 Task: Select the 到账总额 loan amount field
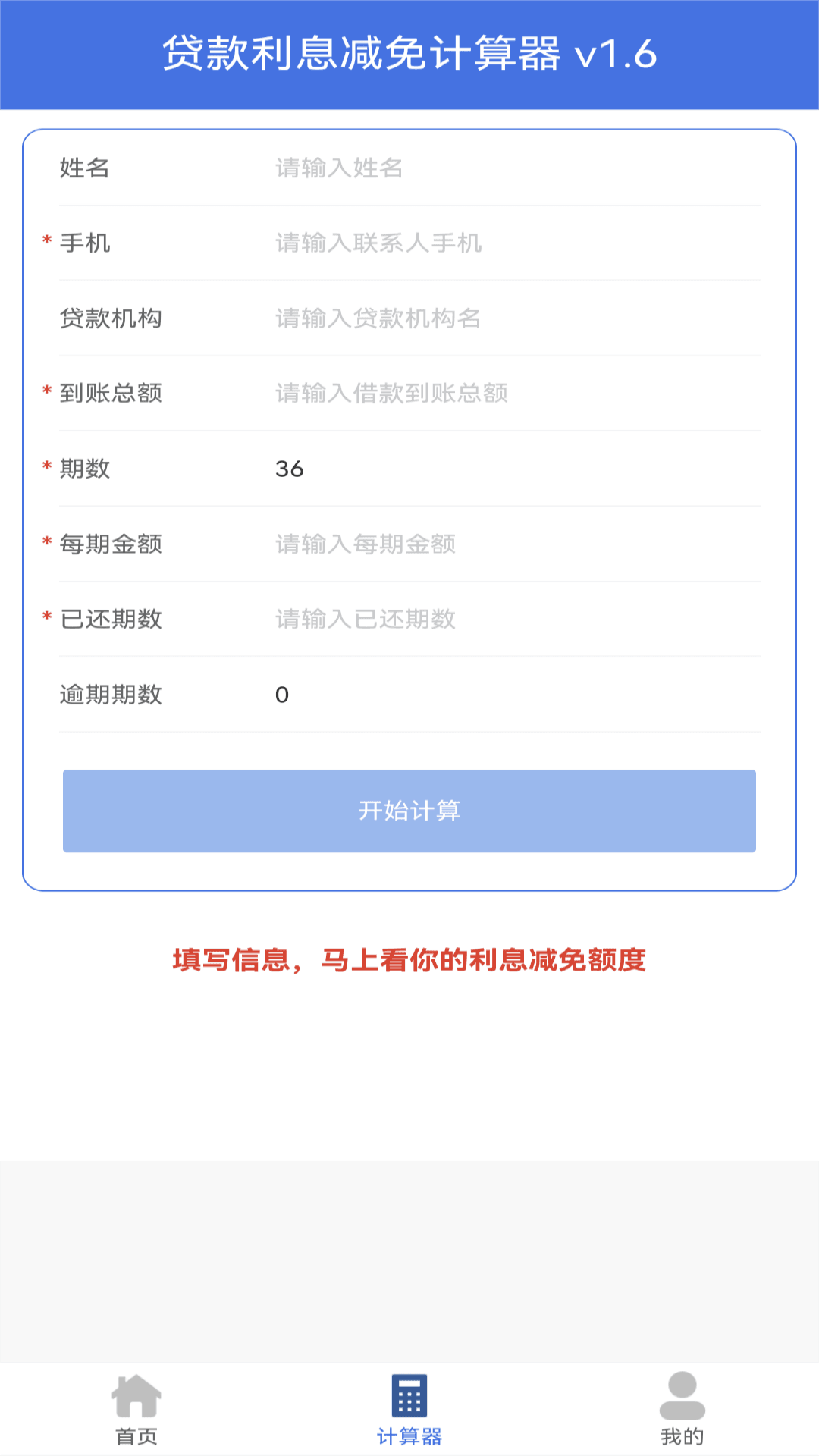(516, 393)
